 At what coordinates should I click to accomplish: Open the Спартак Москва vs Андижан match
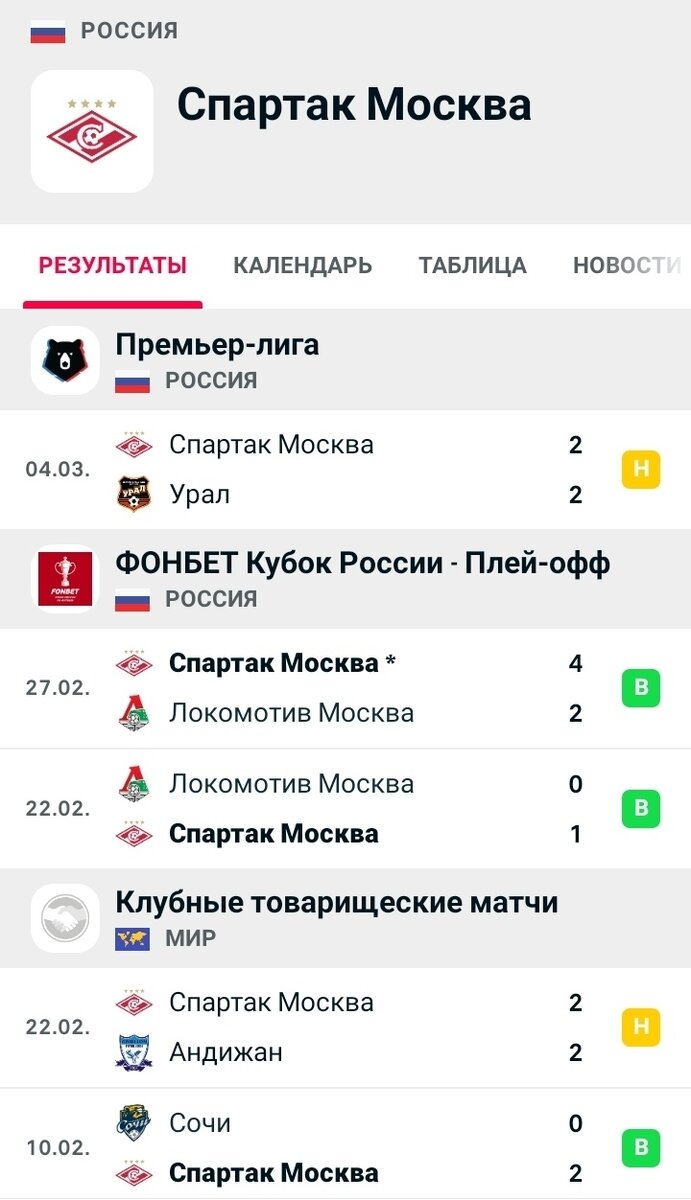(x=345, y=1028)
